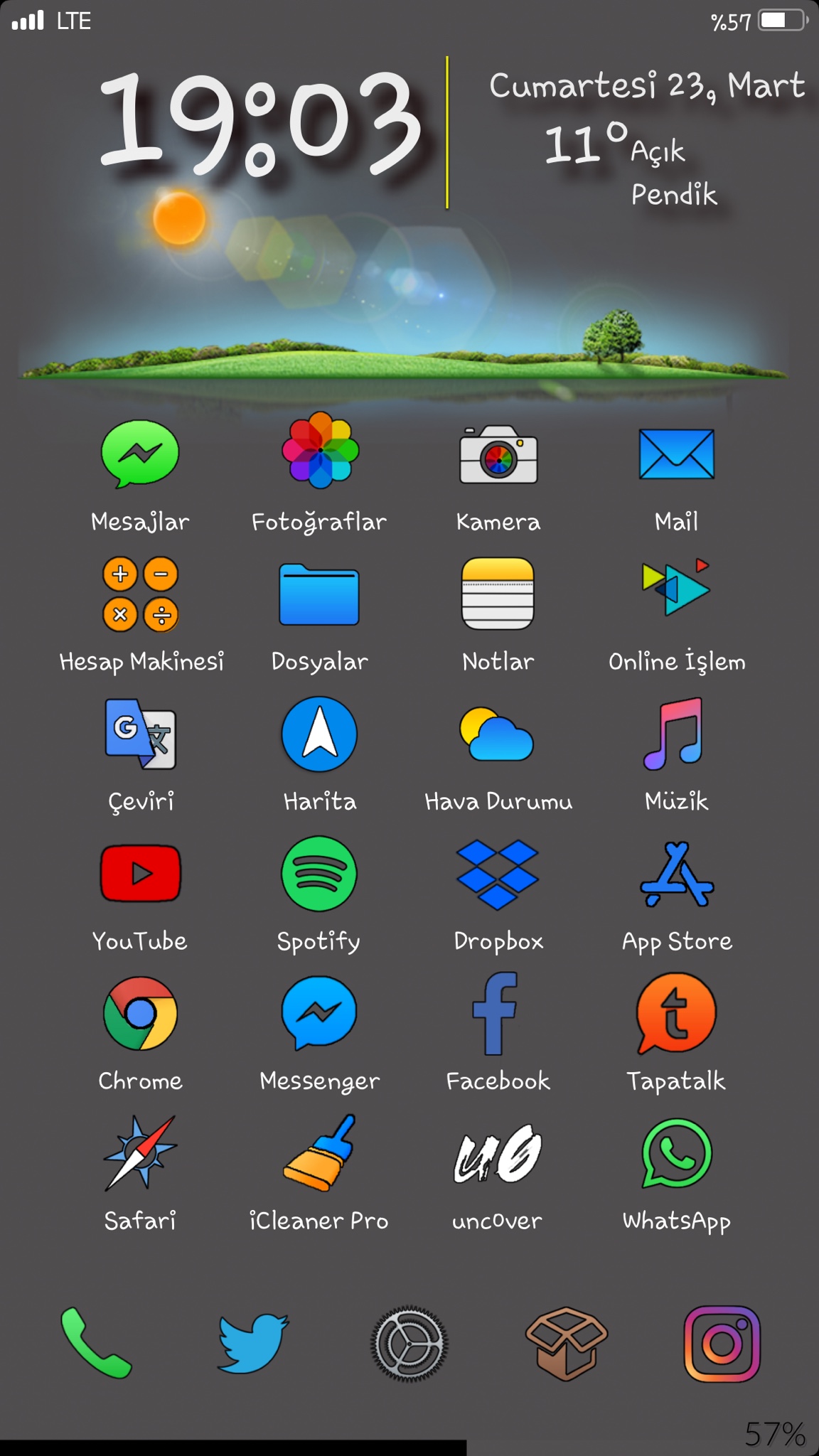Open Harita maps app
Viewport: 819px width, 1456px height.
tap(319, 734)
